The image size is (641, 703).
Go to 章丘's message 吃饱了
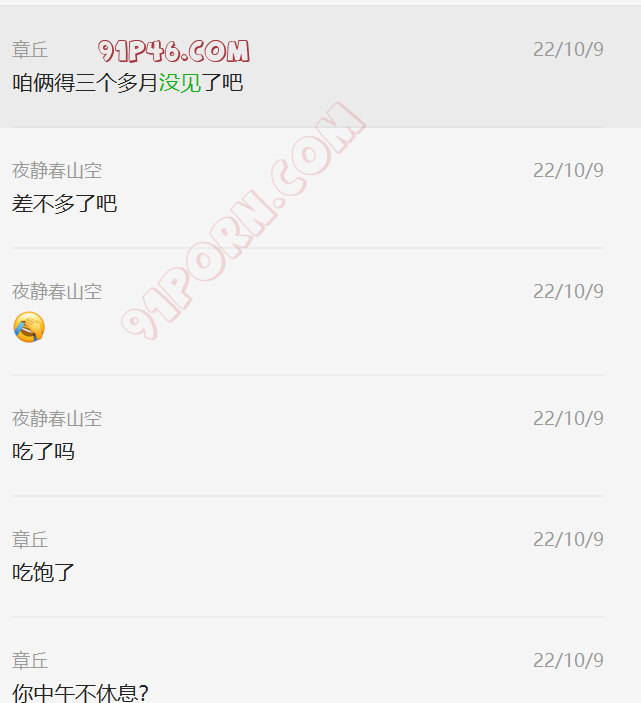coord(44,573)
